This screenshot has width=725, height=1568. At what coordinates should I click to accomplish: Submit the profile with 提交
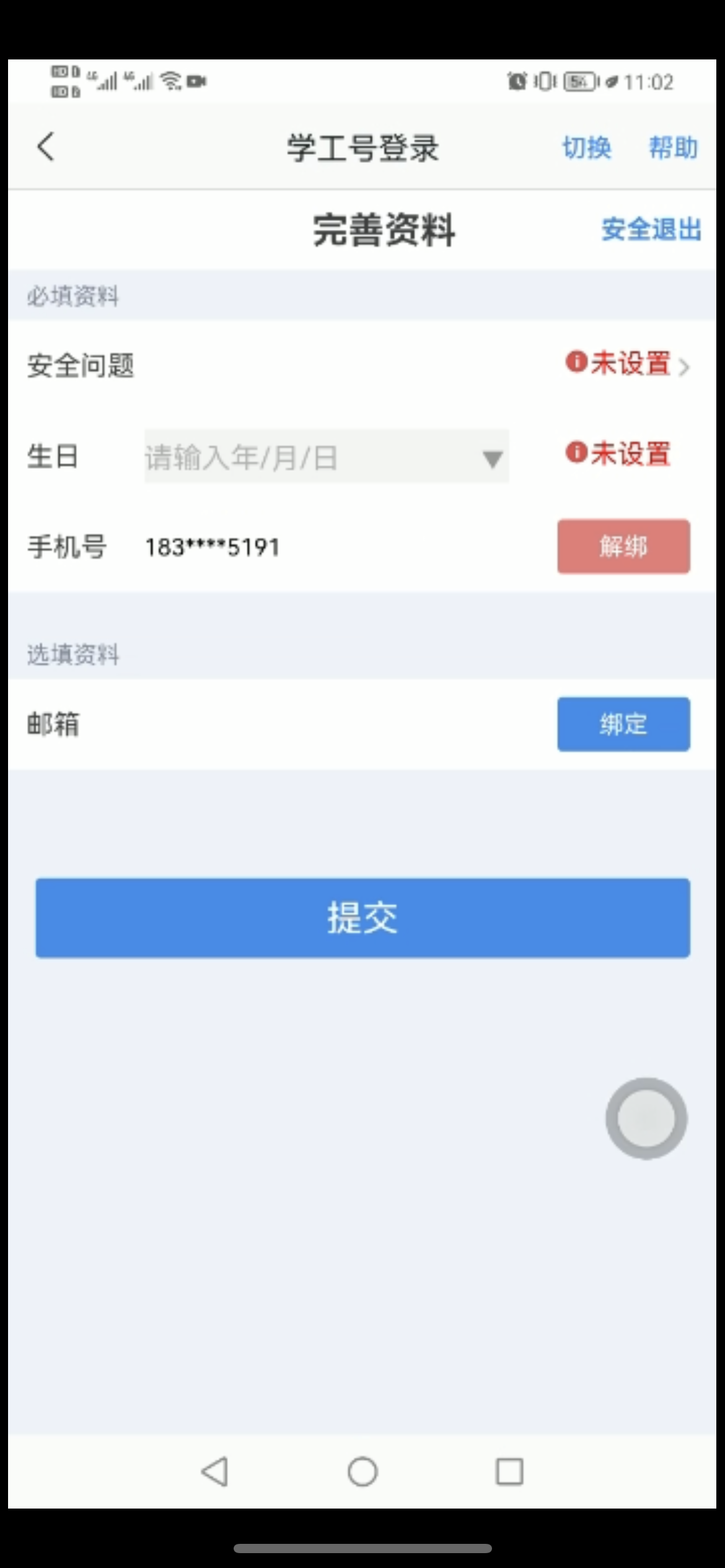pos(362,917)
